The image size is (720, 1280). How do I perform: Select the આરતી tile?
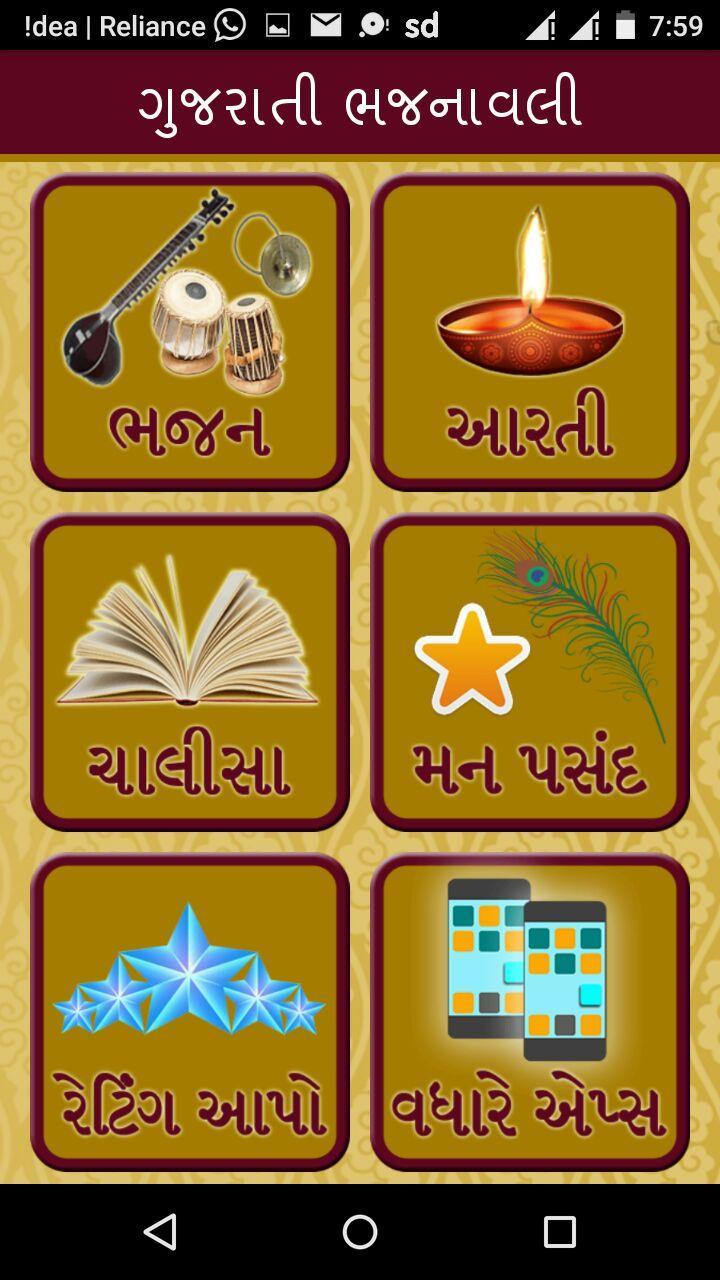coord(530,330)
